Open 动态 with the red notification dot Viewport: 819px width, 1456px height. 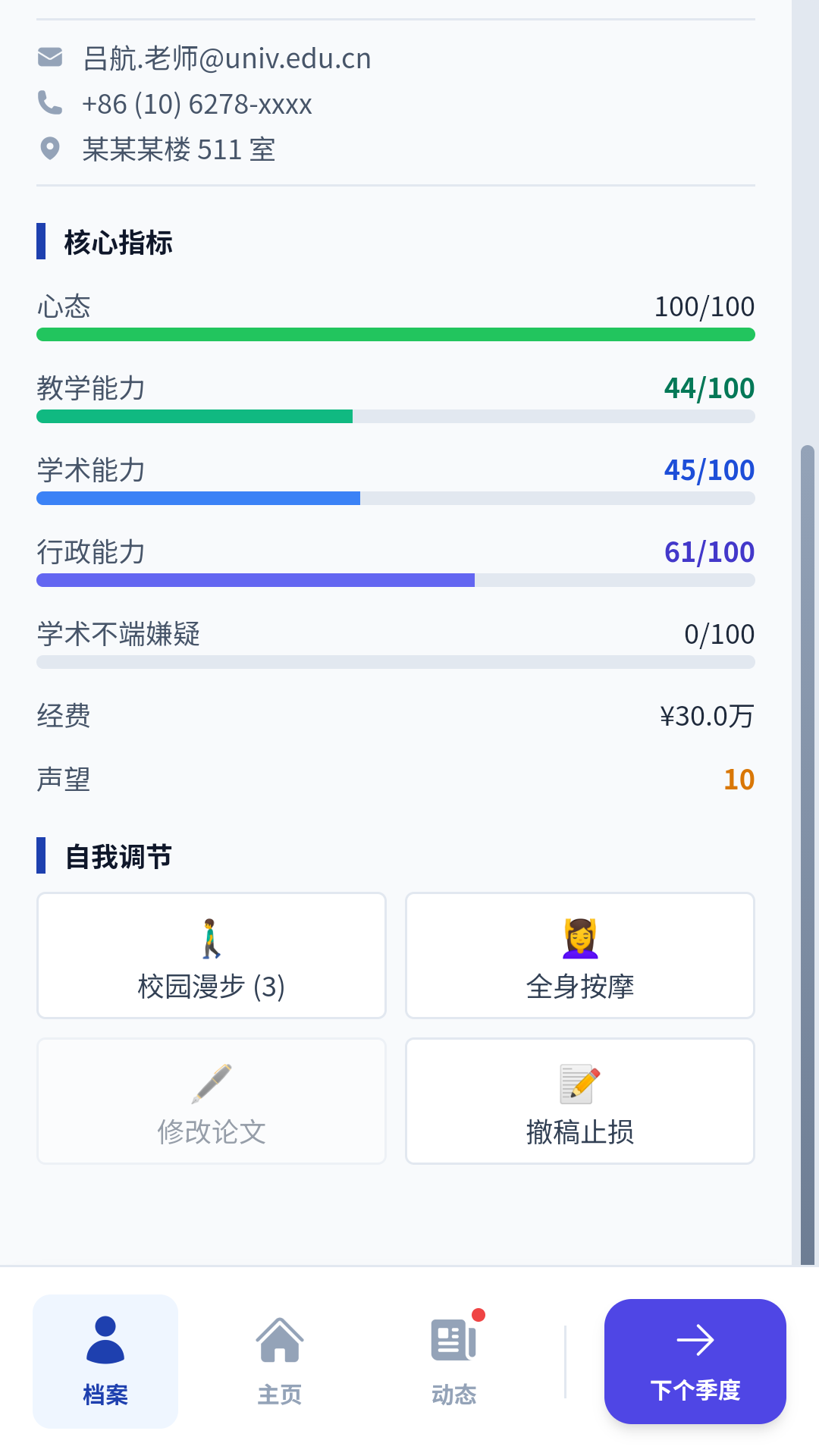pyautogui.click(x=453, y=1339)
